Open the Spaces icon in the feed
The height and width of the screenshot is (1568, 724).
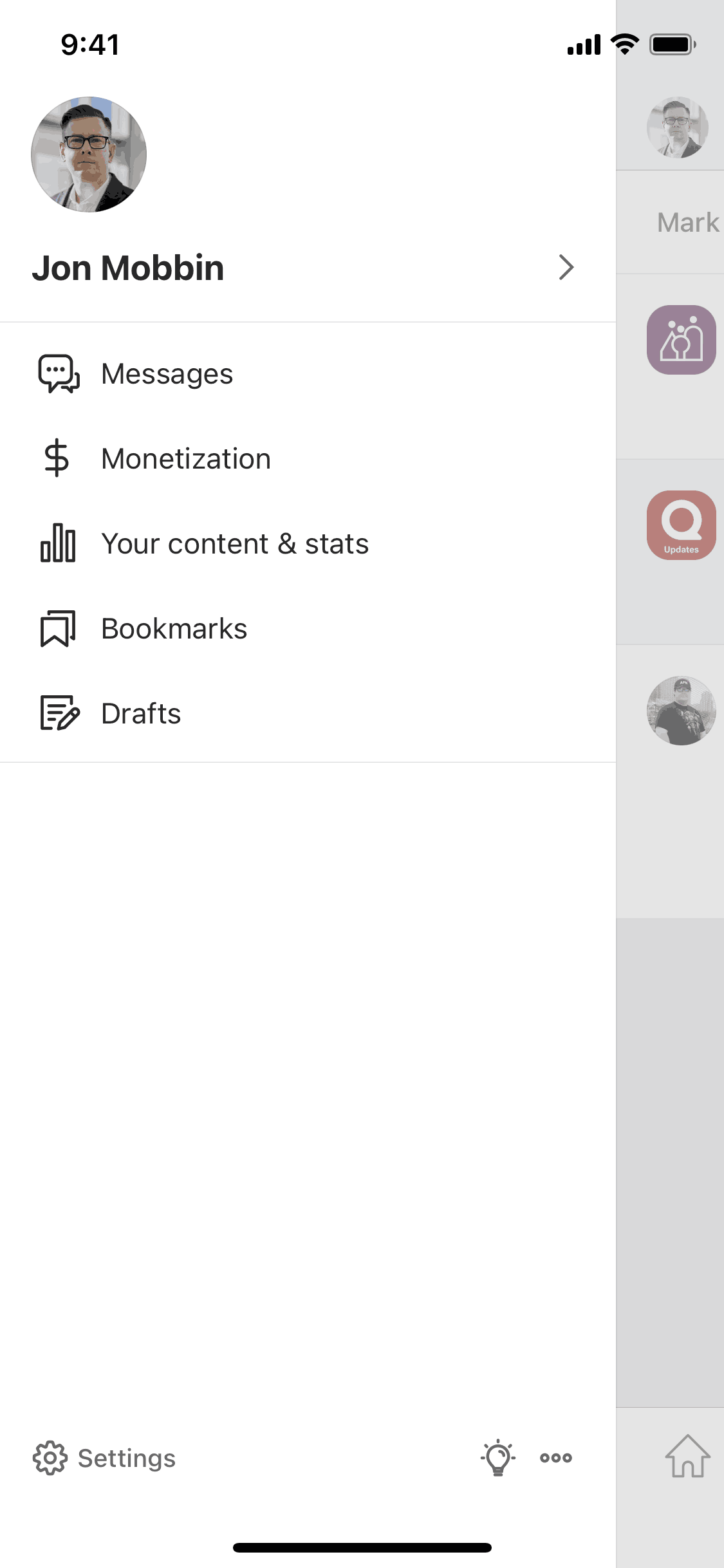tap(682, 339)
